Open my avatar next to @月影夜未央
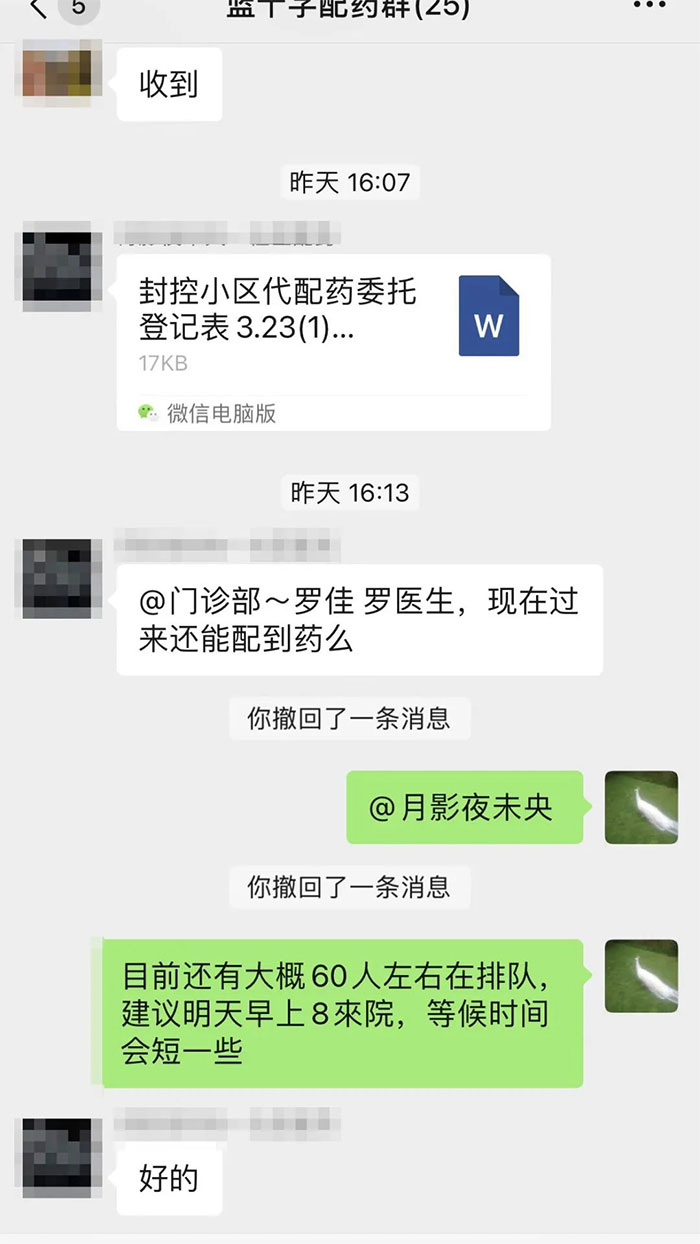700x1244 pixels. coord(641,806)
